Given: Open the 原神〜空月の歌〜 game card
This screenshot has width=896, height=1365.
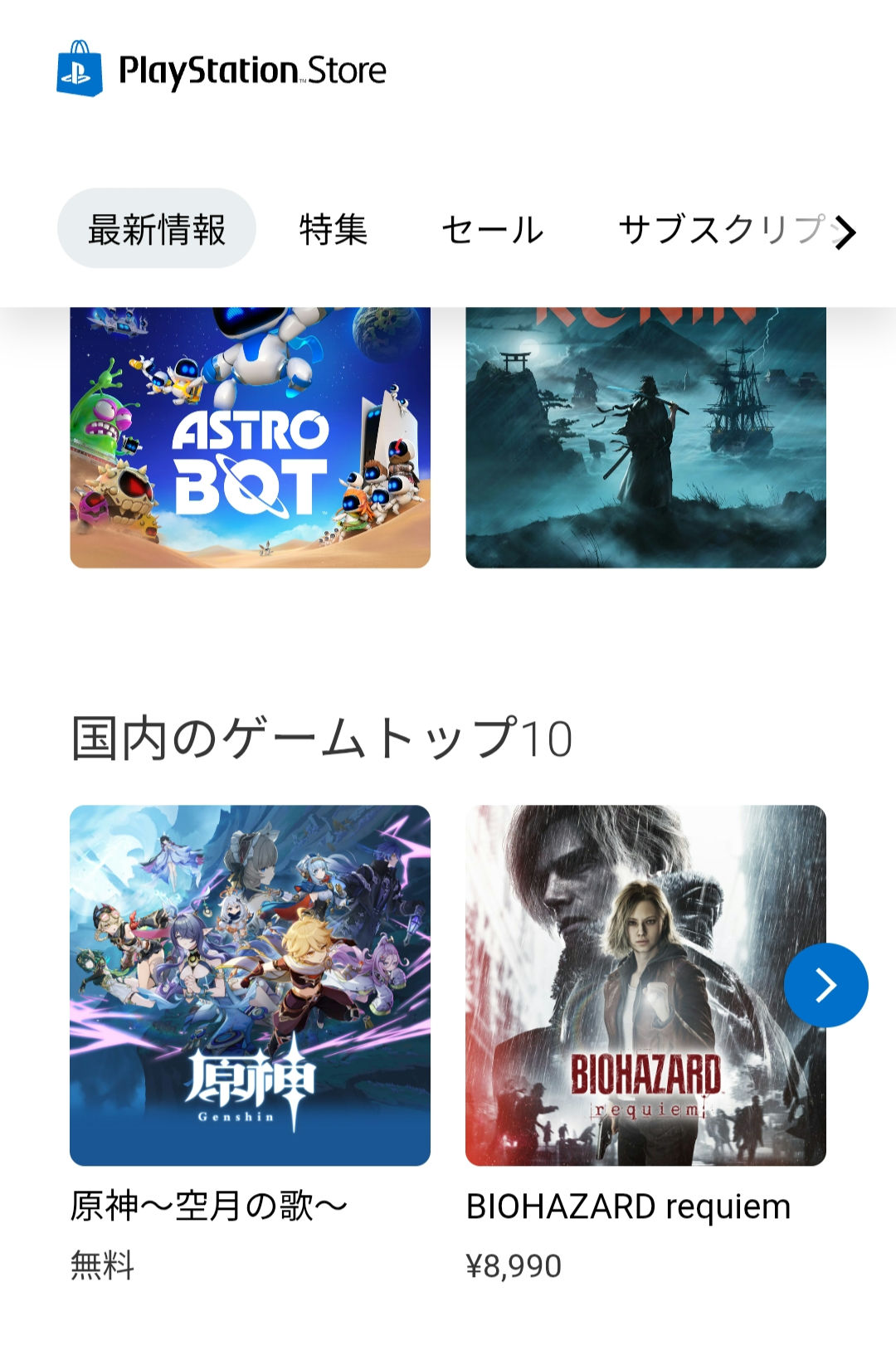Looking at the screenshot, I should coord(250,985).
